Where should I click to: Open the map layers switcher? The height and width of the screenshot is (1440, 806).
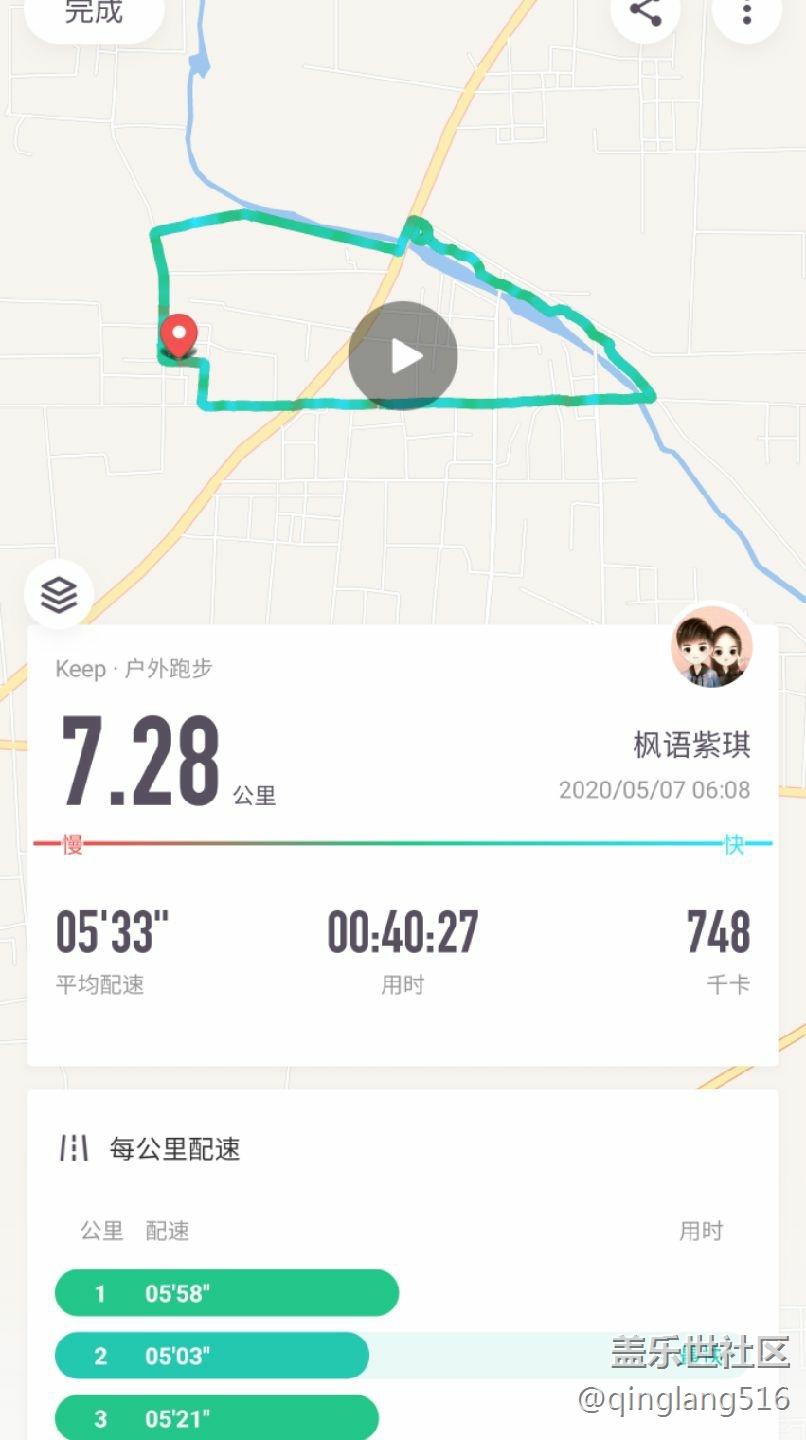click(x=59, y=595)
